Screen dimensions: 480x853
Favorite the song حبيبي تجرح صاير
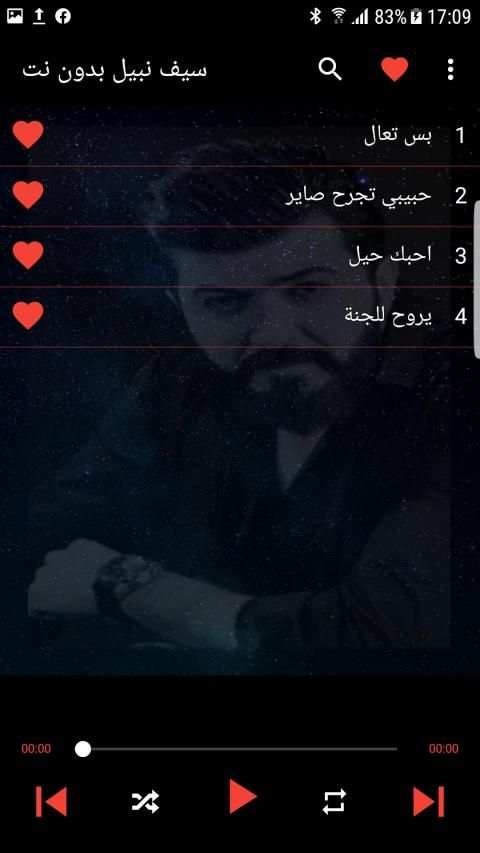coord(28,195)
